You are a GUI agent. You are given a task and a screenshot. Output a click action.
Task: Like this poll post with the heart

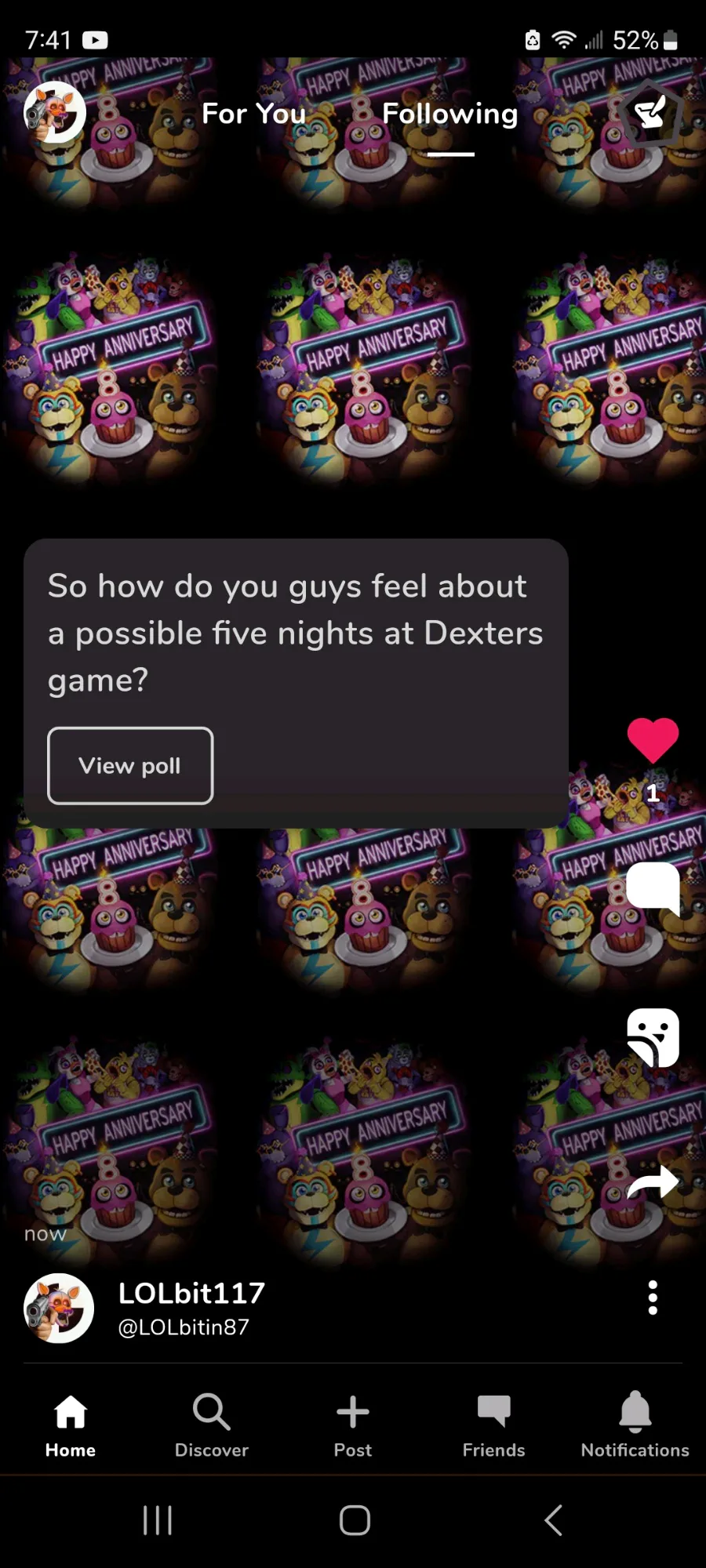[x=653, y=739]
